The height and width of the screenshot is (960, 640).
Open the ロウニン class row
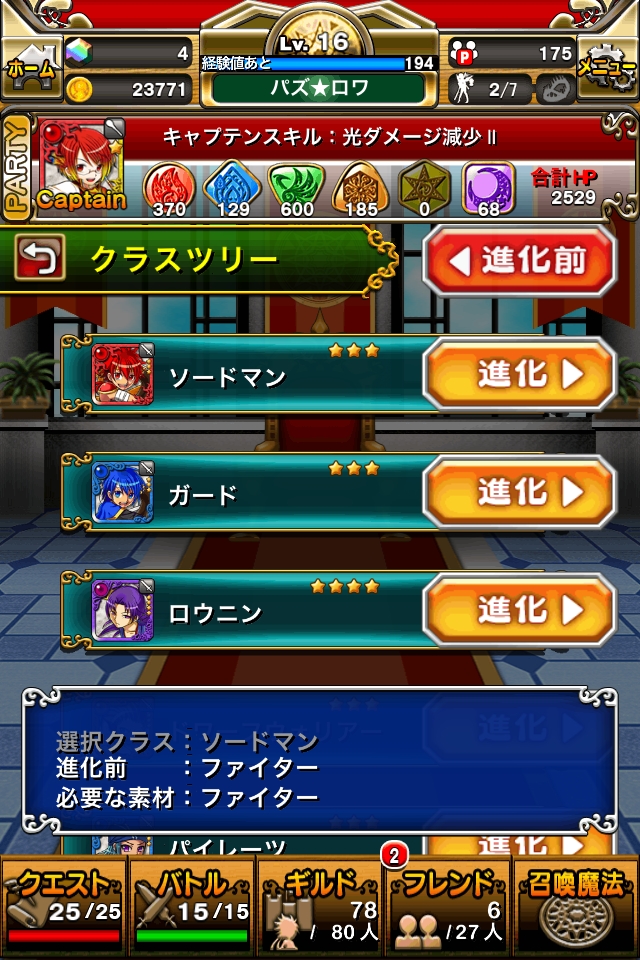tap(250, 610)
